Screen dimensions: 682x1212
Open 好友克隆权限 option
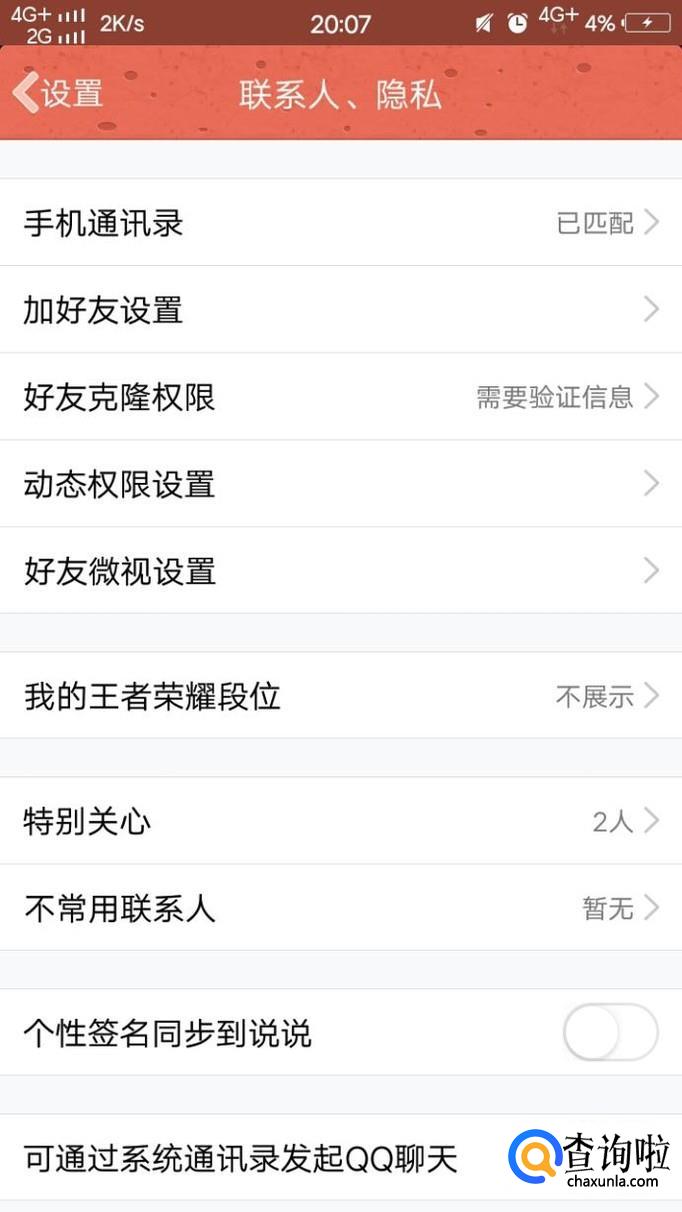click(x=340, y=397)
